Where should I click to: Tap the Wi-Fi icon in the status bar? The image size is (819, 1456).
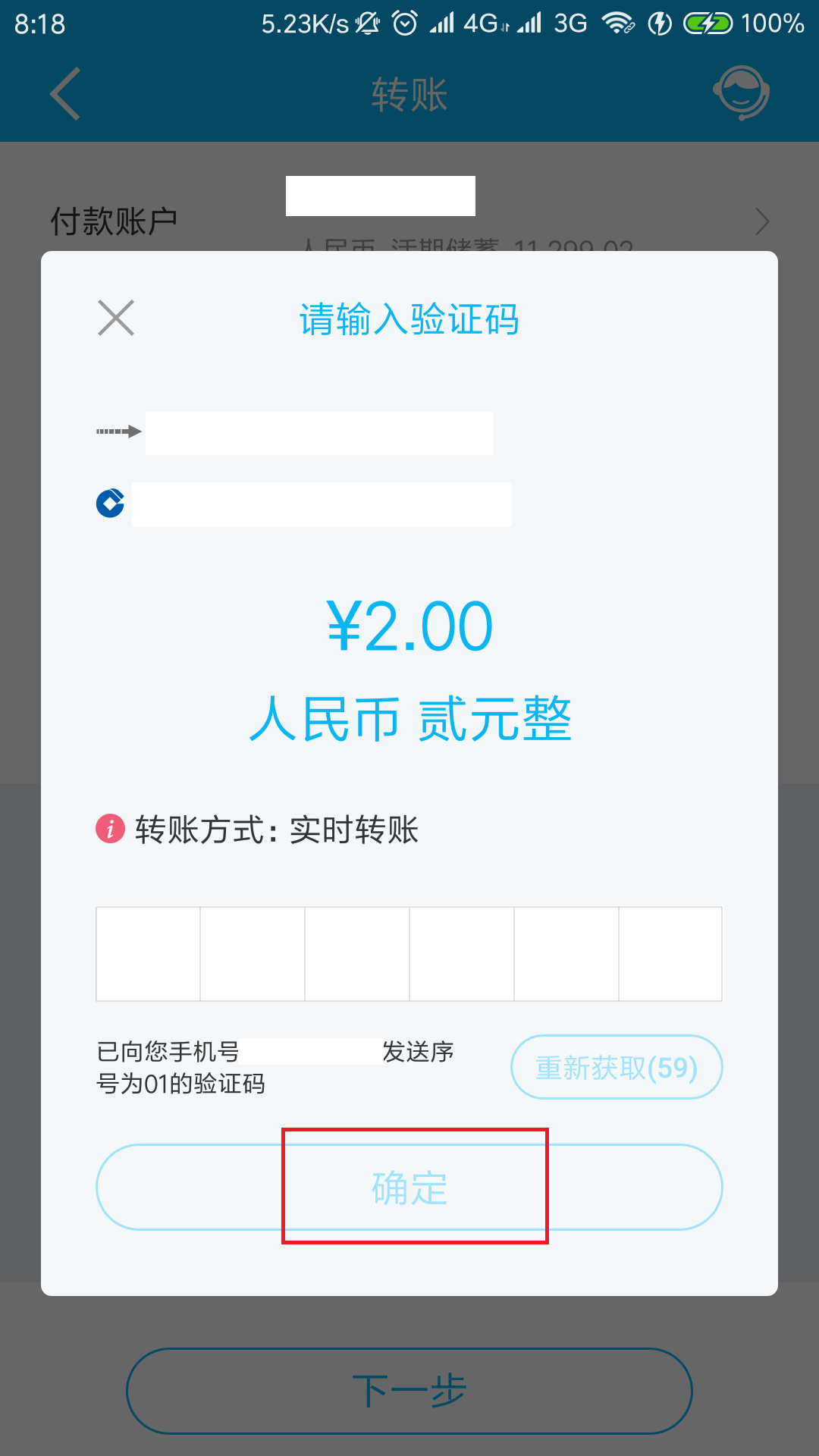618,23
